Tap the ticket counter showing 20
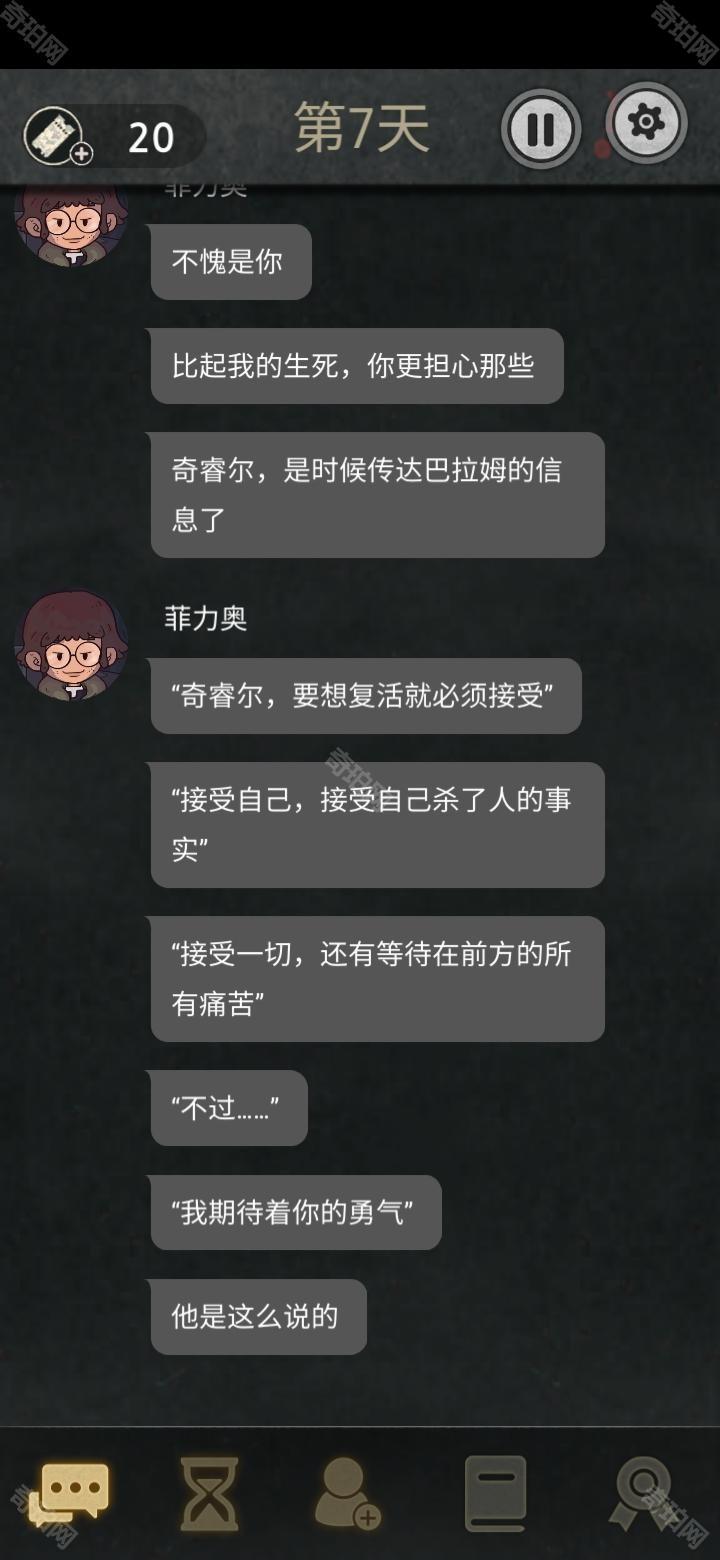 [x=112, y=135]
